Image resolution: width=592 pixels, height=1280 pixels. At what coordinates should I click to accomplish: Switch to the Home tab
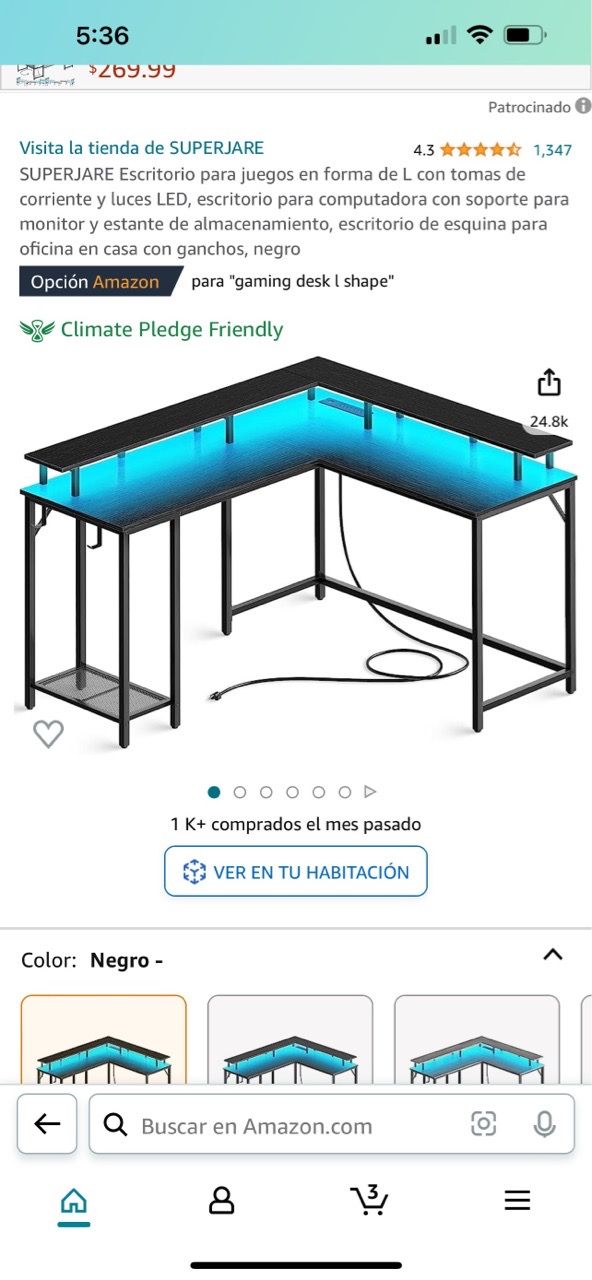74,1202
